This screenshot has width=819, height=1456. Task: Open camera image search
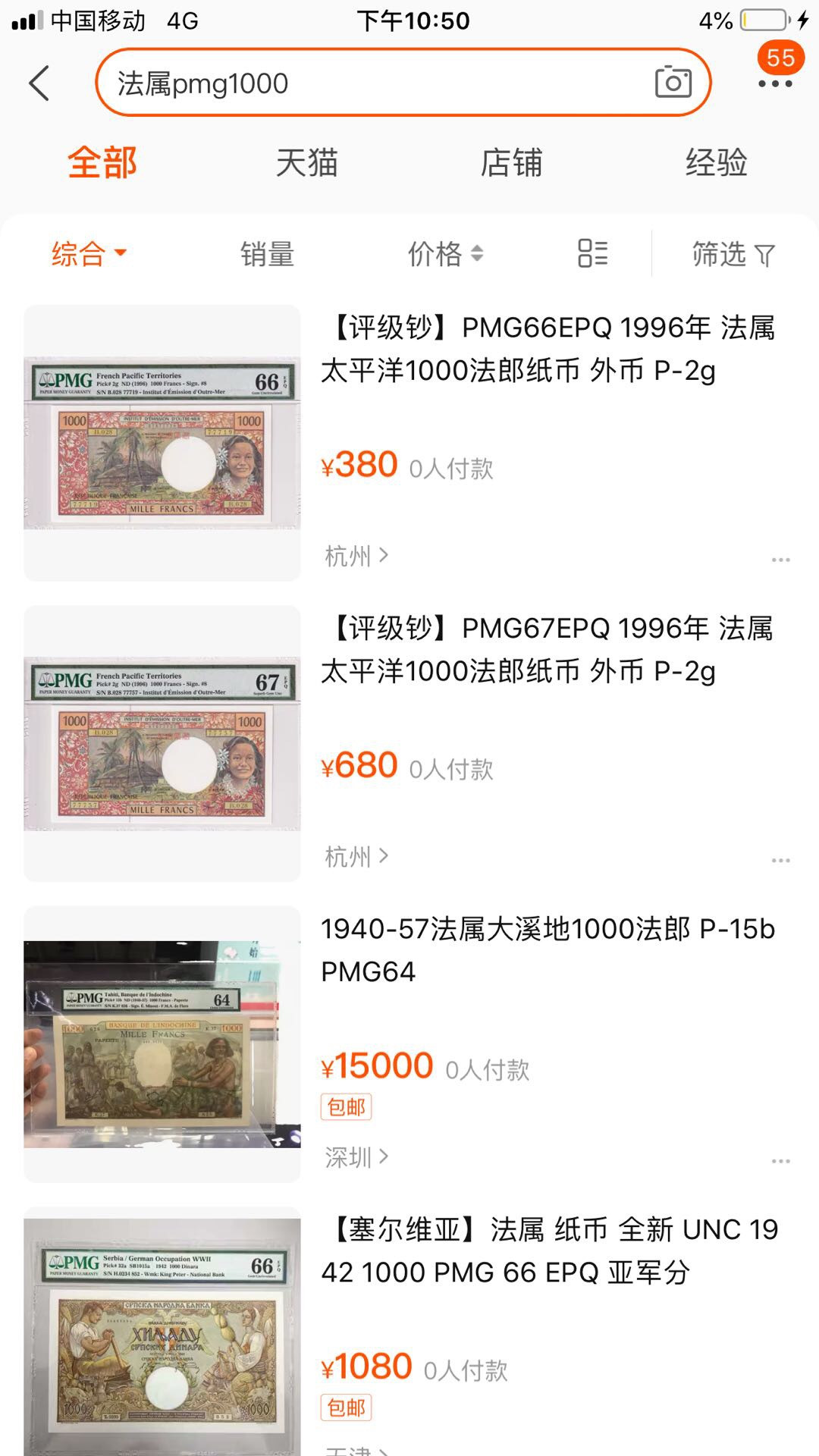[673, 82]
